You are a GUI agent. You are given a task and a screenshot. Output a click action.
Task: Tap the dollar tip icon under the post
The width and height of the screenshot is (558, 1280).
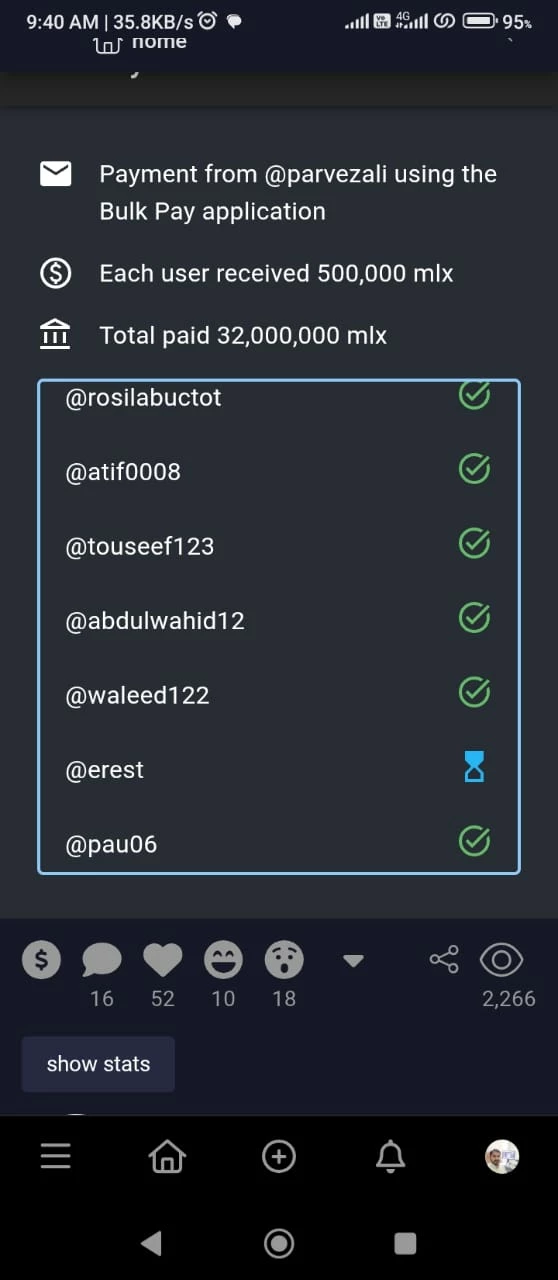coord(41,960)
